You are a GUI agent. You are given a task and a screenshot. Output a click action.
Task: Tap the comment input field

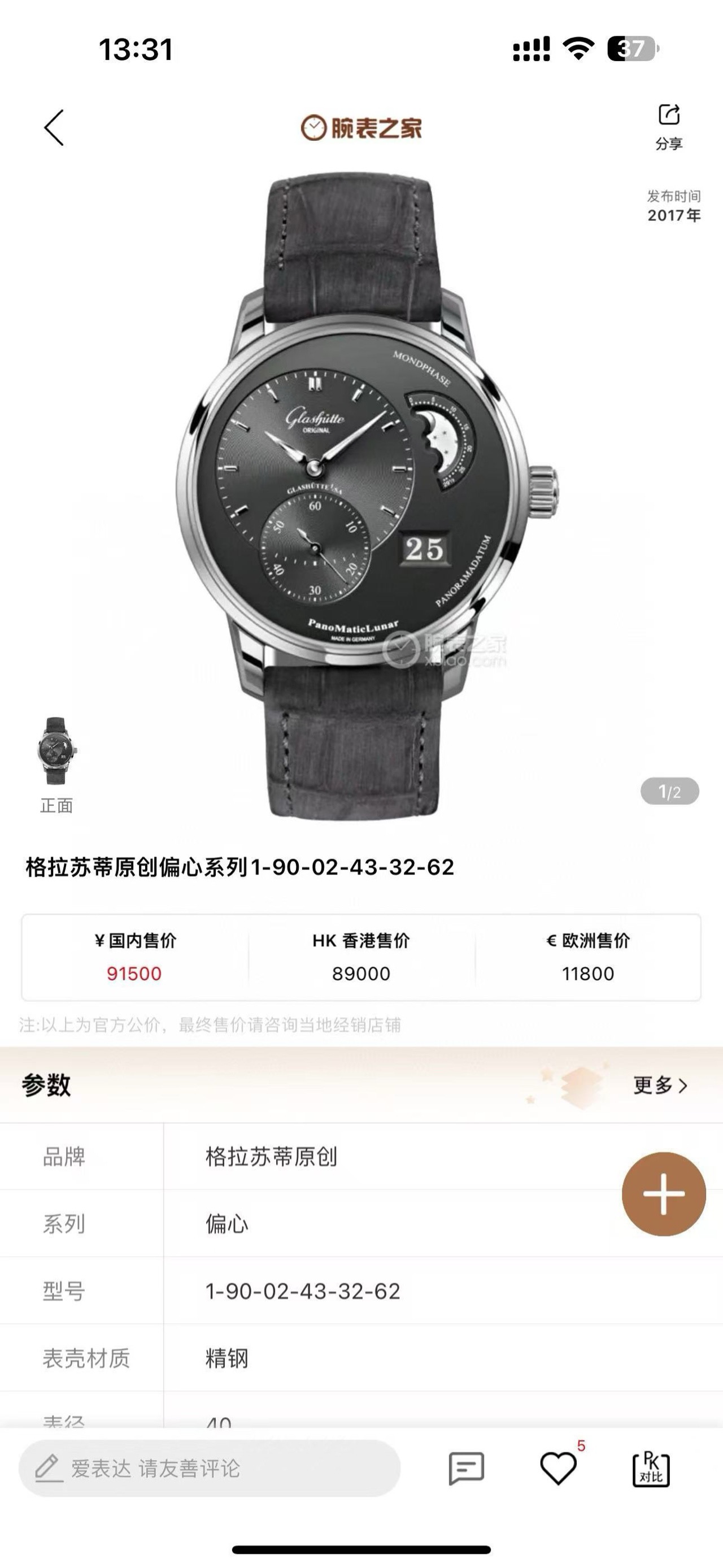click(x=210, y=1468)
